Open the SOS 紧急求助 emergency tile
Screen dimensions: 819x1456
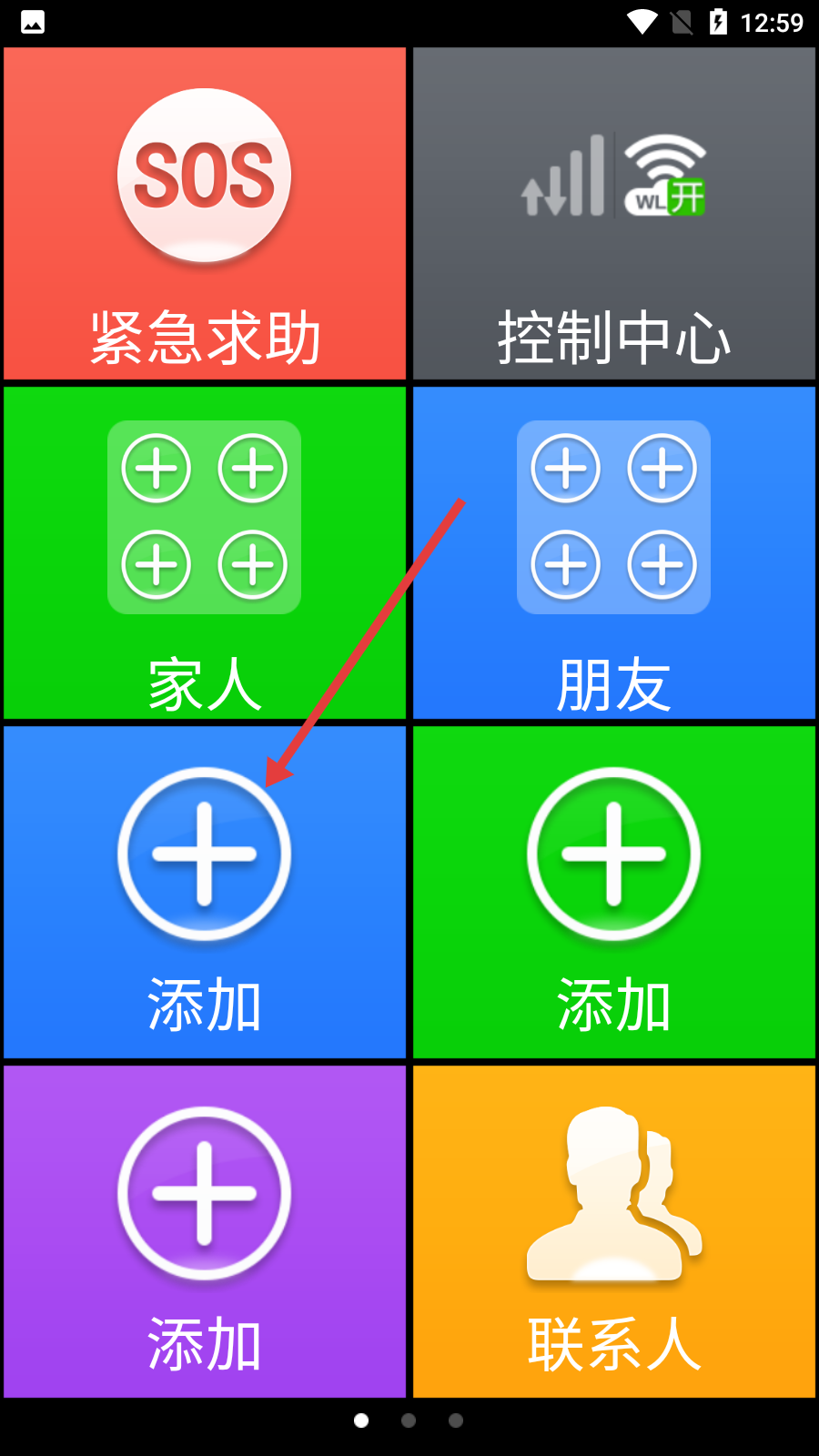pyautogui.click(x=205, y=214)
